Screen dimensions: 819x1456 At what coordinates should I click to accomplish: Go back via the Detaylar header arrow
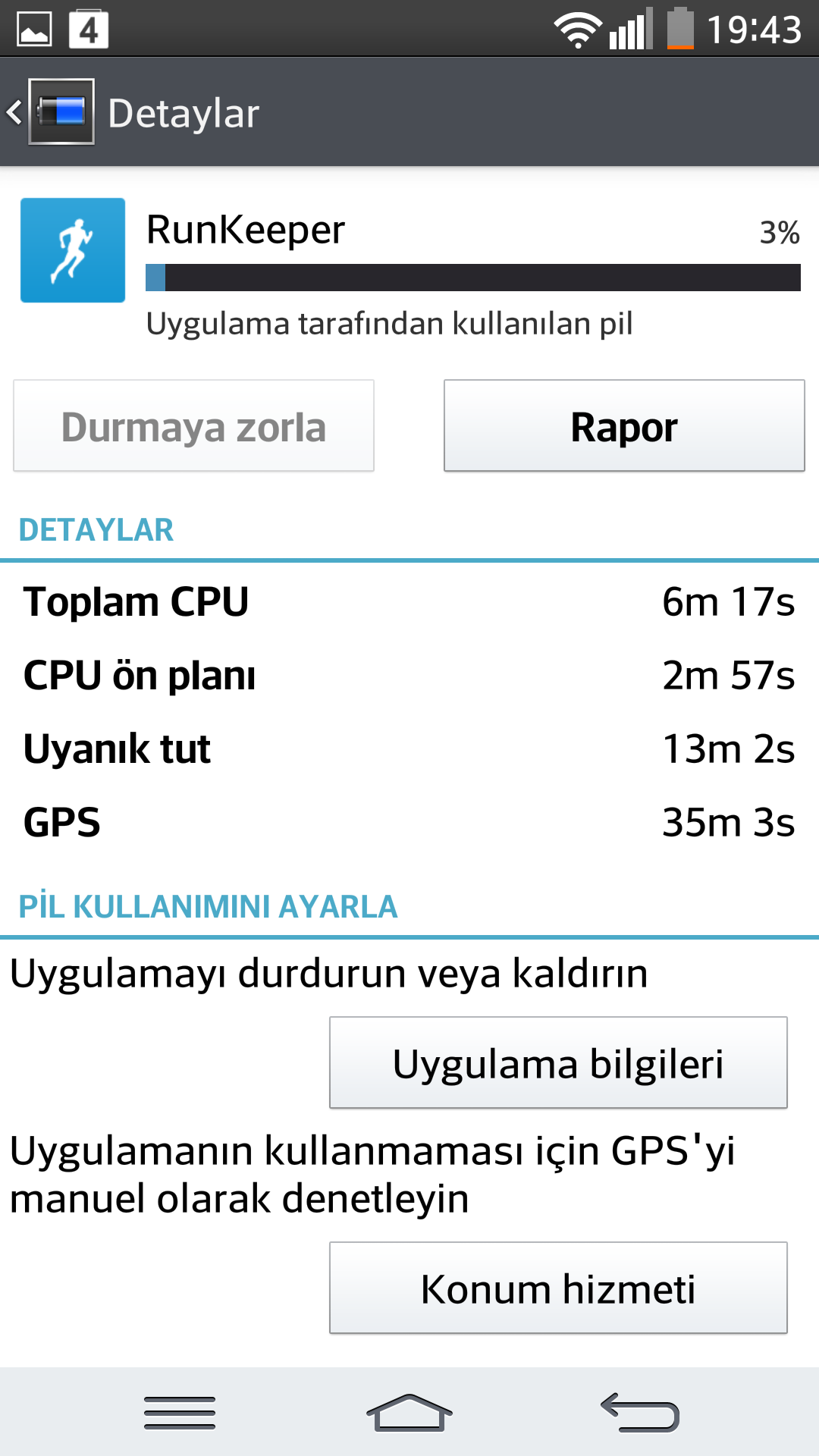click(x=15, y=112)
